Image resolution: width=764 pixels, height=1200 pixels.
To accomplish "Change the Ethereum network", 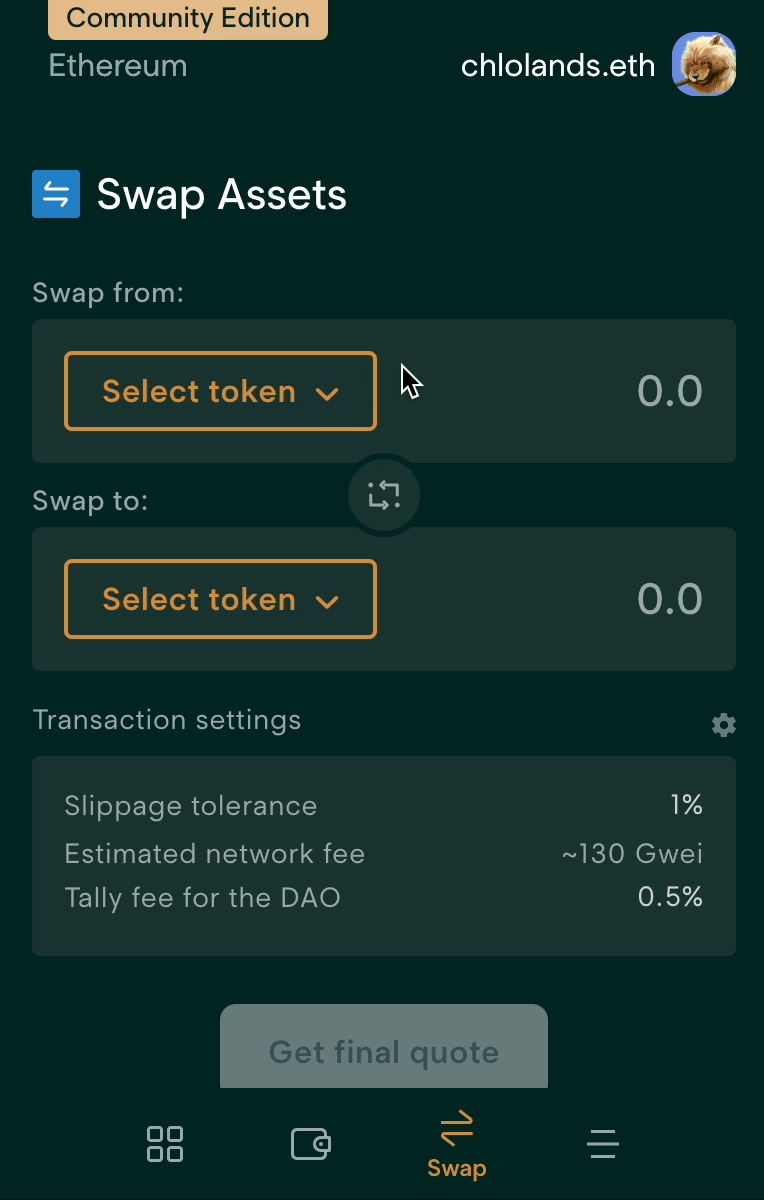I will click(x=118, y=66).
